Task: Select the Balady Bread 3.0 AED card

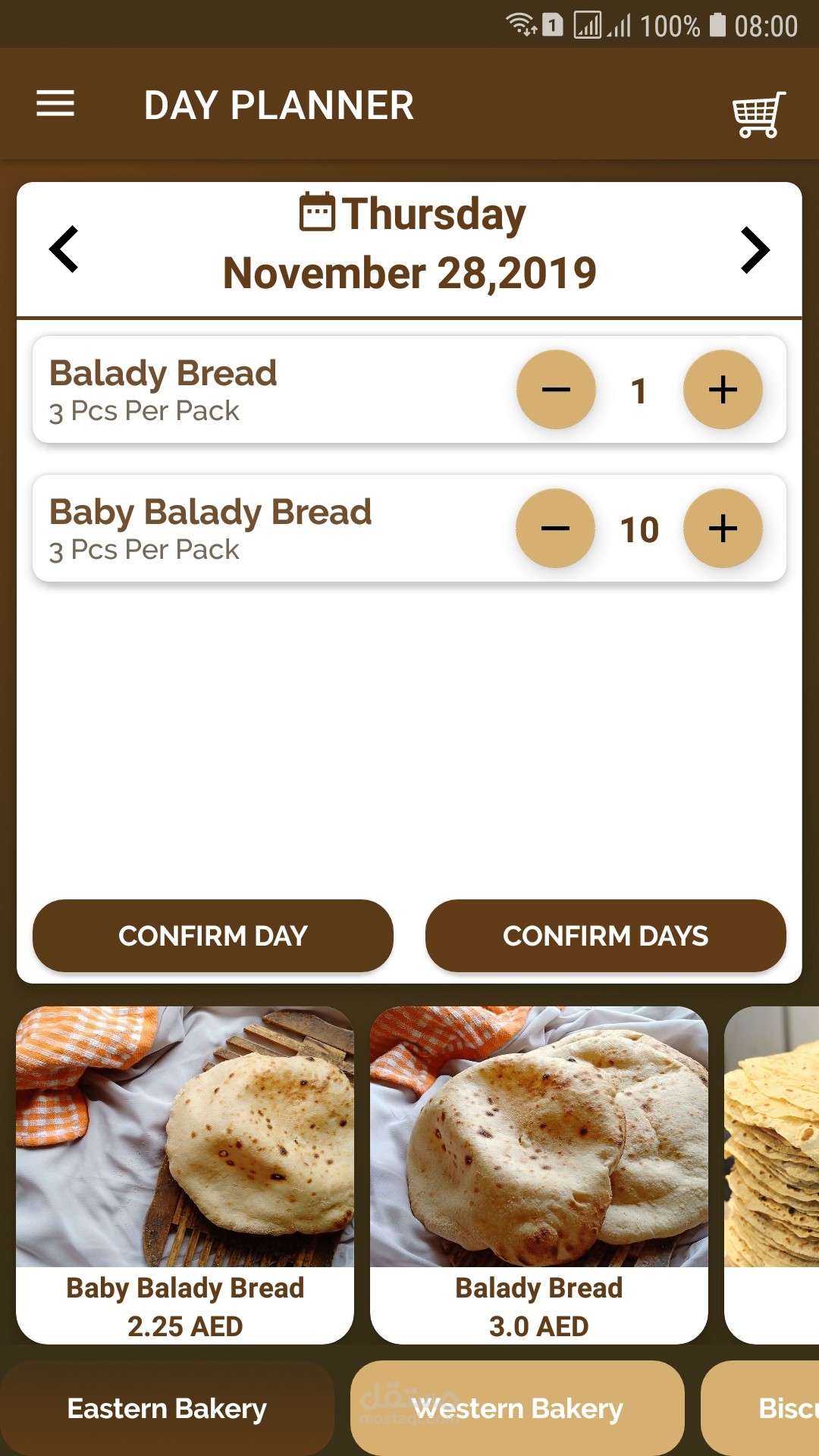Action: 538,1175
